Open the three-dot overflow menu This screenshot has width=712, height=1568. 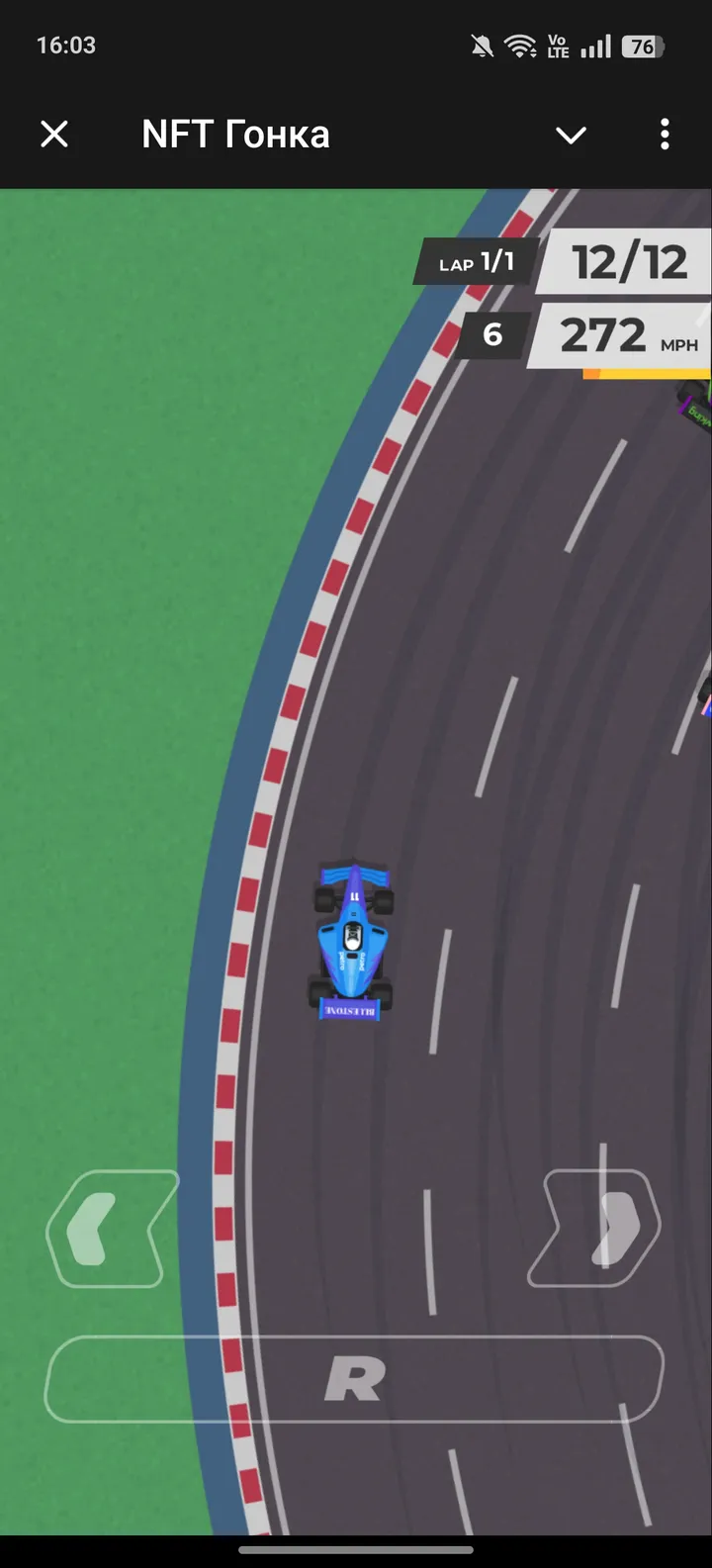click(x=665, y=135)
